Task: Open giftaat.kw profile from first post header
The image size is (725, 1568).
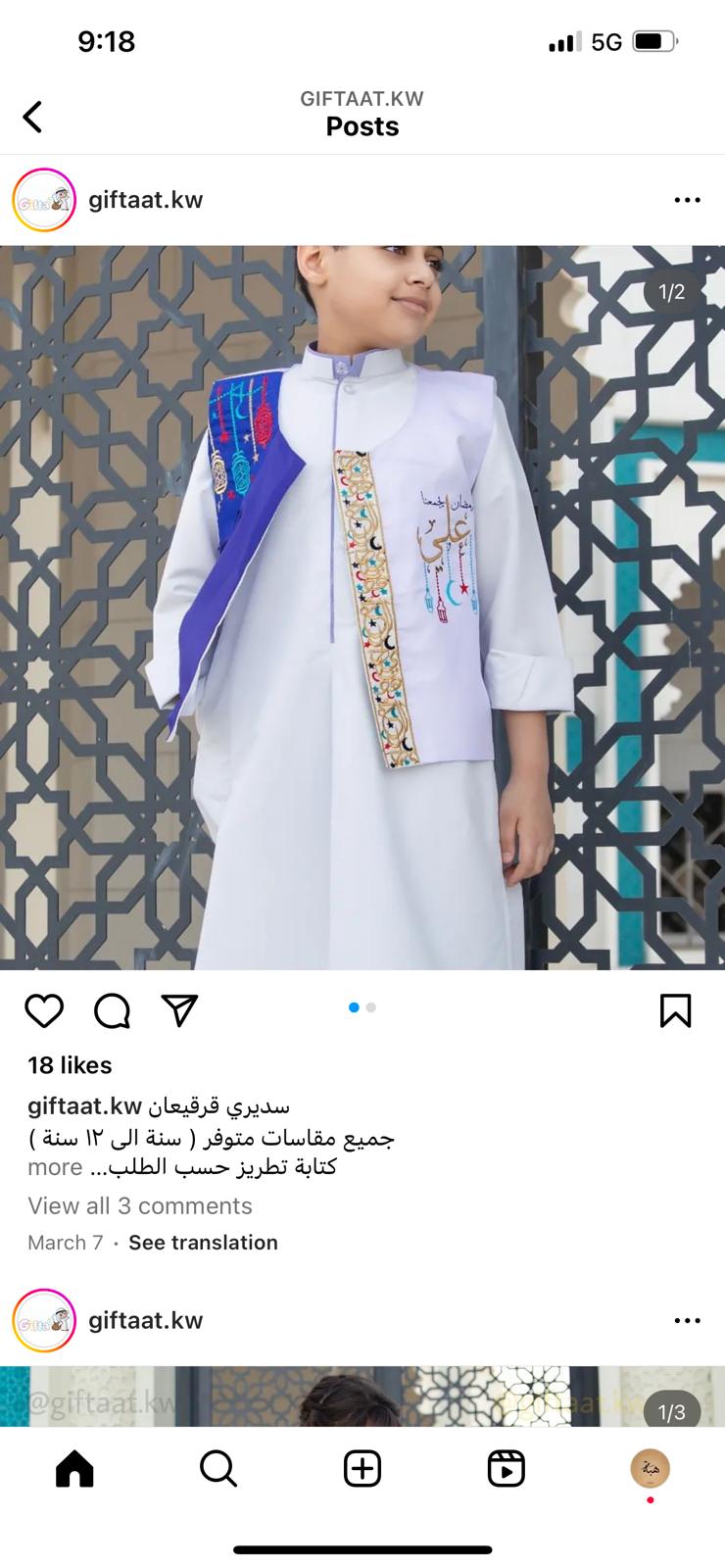Action: tap(146, 200)
